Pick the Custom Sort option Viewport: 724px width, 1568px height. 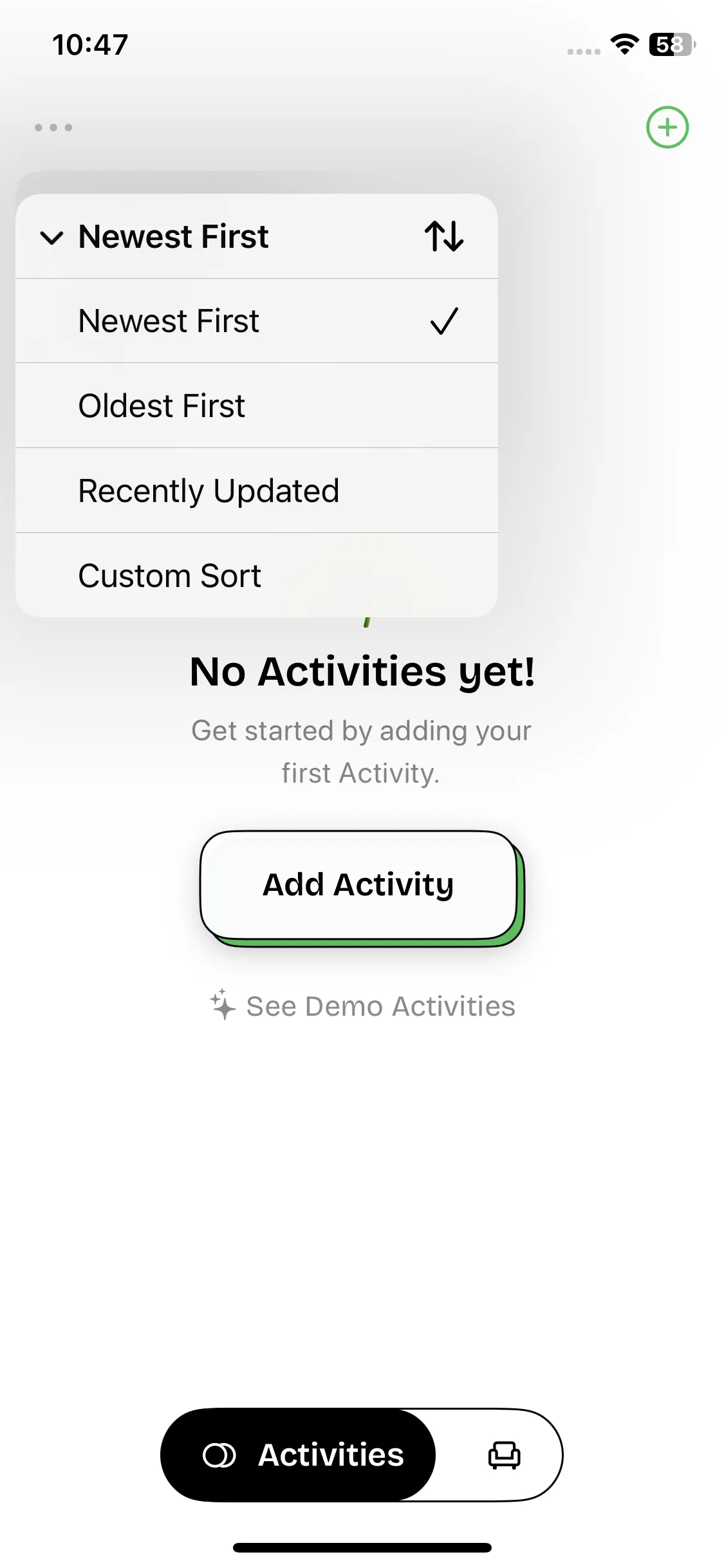(x=257, y=575)
